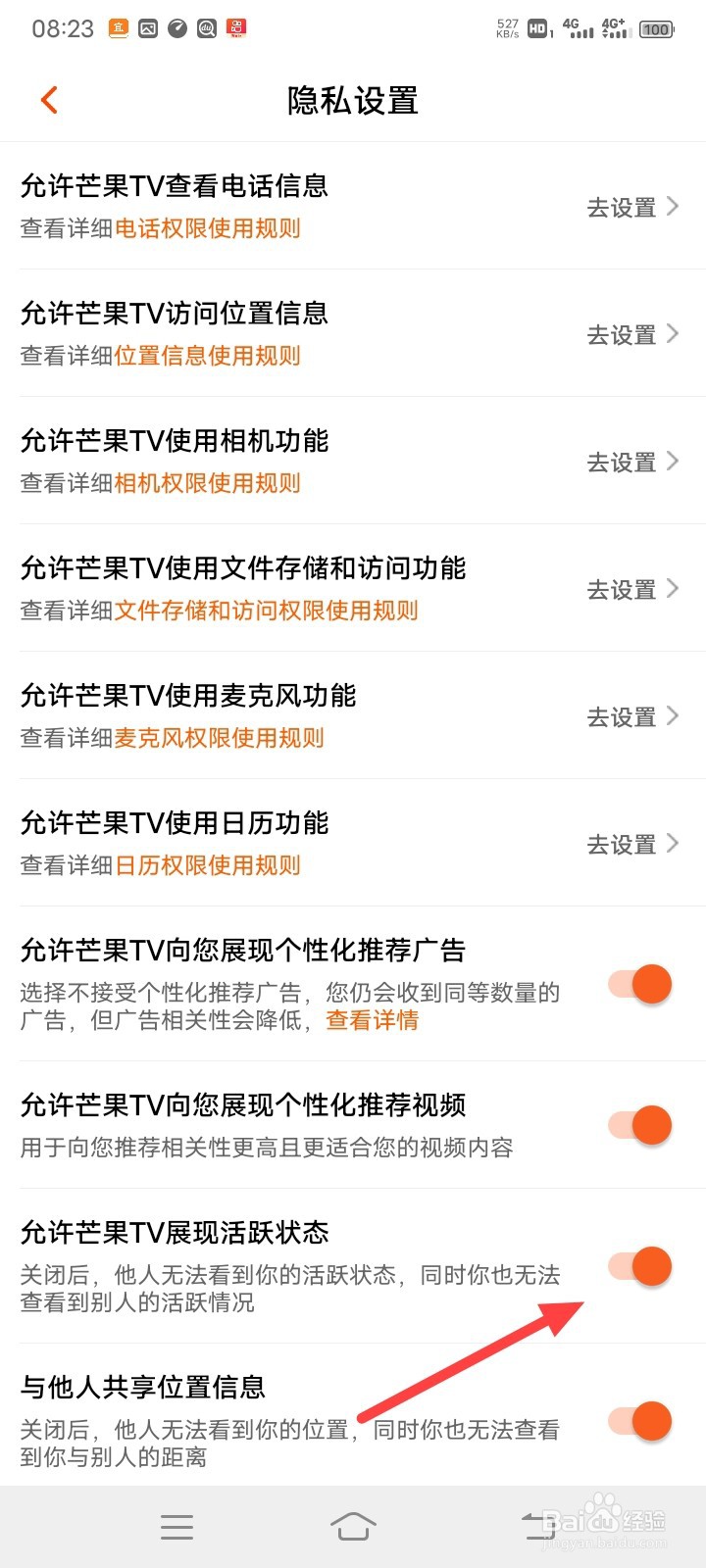706x1568 pixels.
Task: Toggle off 展现活跃状态 active status
Action: pyautogui.click(x=640, y=1266)
